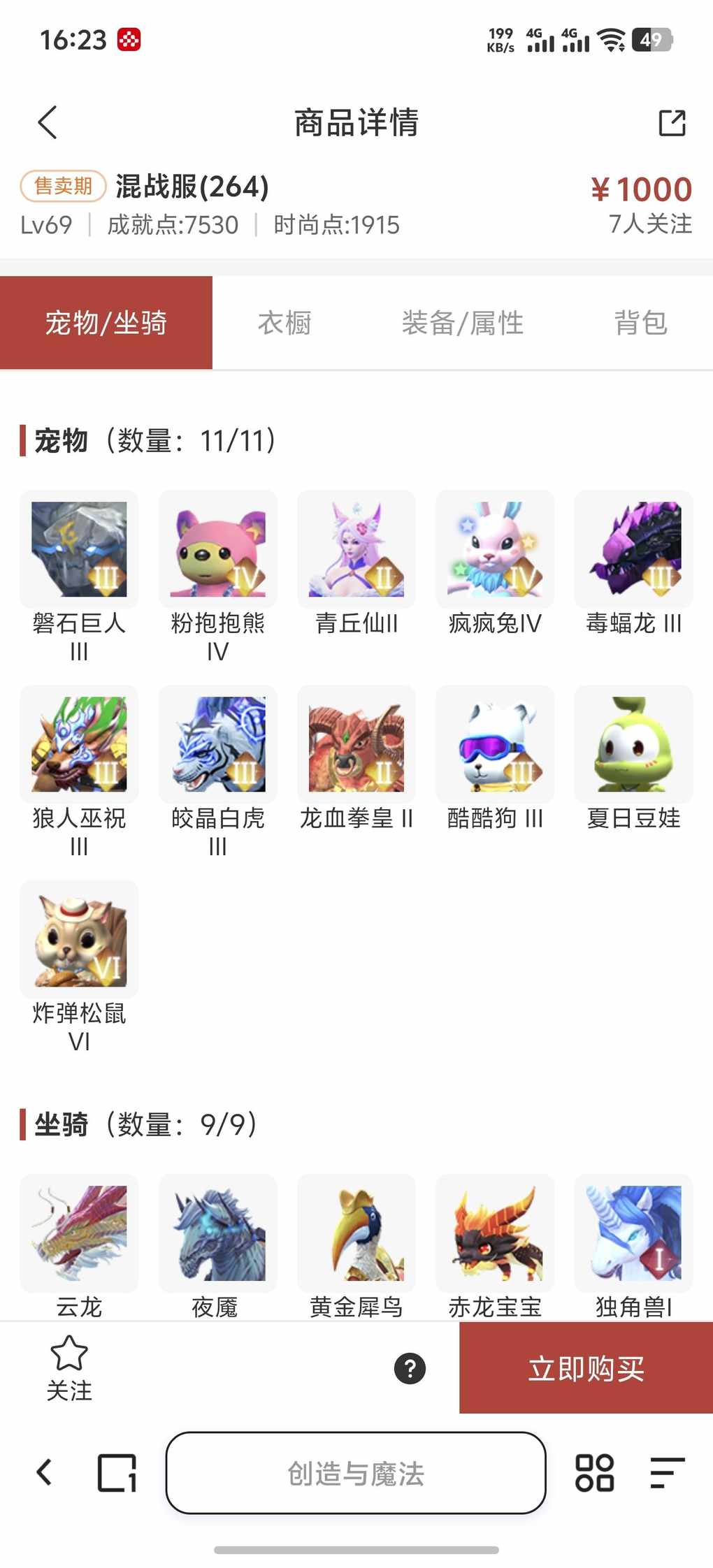Select the 背包 tab
713x1568 pixels.
tap(640, 323)
